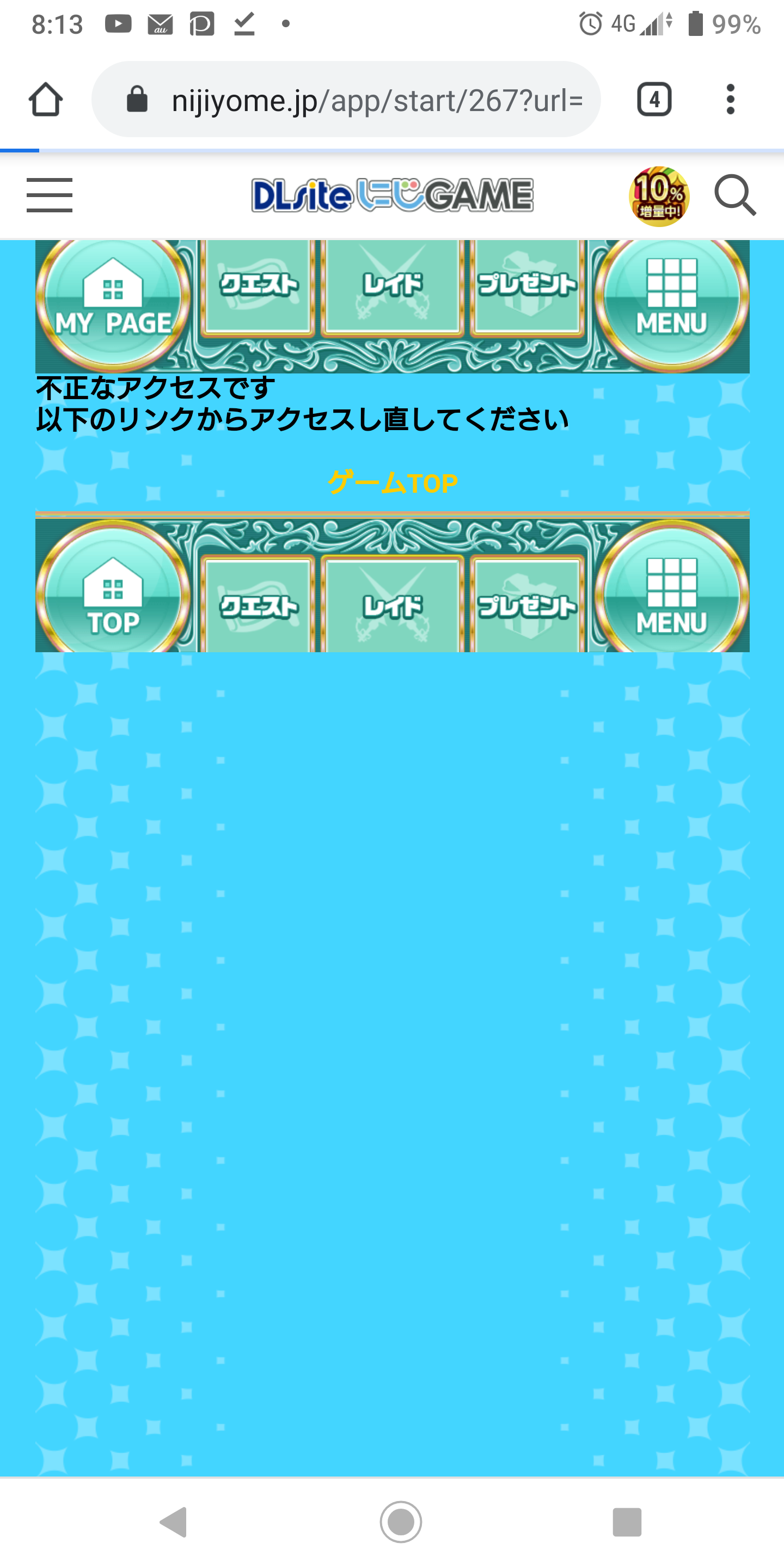Tap the 10% bonus campaign badge

pyautogui.click(x=659, y=196)
